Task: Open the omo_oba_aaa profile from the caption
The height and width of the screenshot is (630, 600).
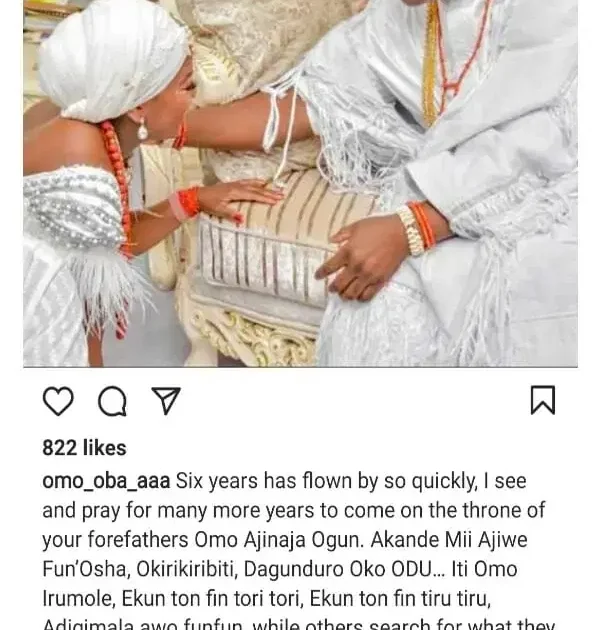Action: point(106,481)
